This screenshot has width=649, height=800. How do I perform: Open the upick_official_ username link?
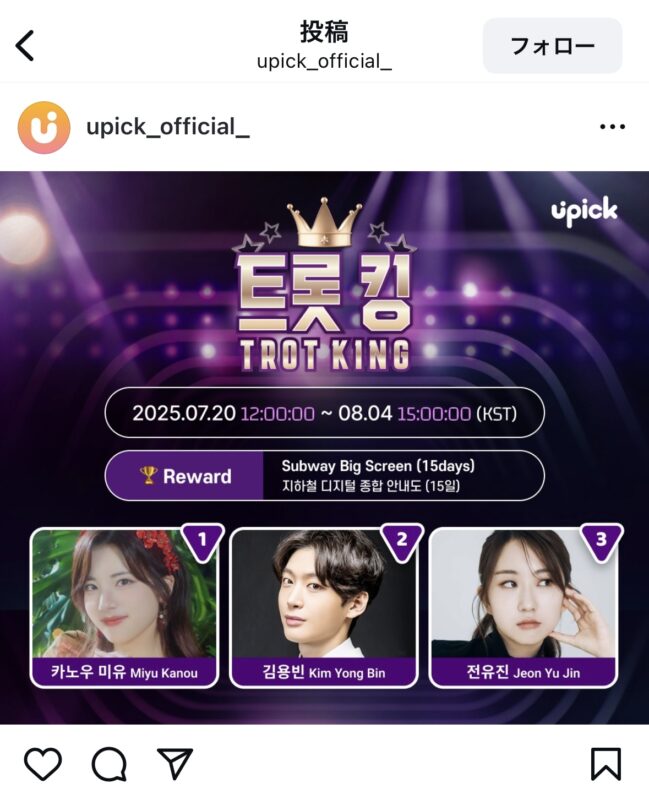[x=167, y=127]
